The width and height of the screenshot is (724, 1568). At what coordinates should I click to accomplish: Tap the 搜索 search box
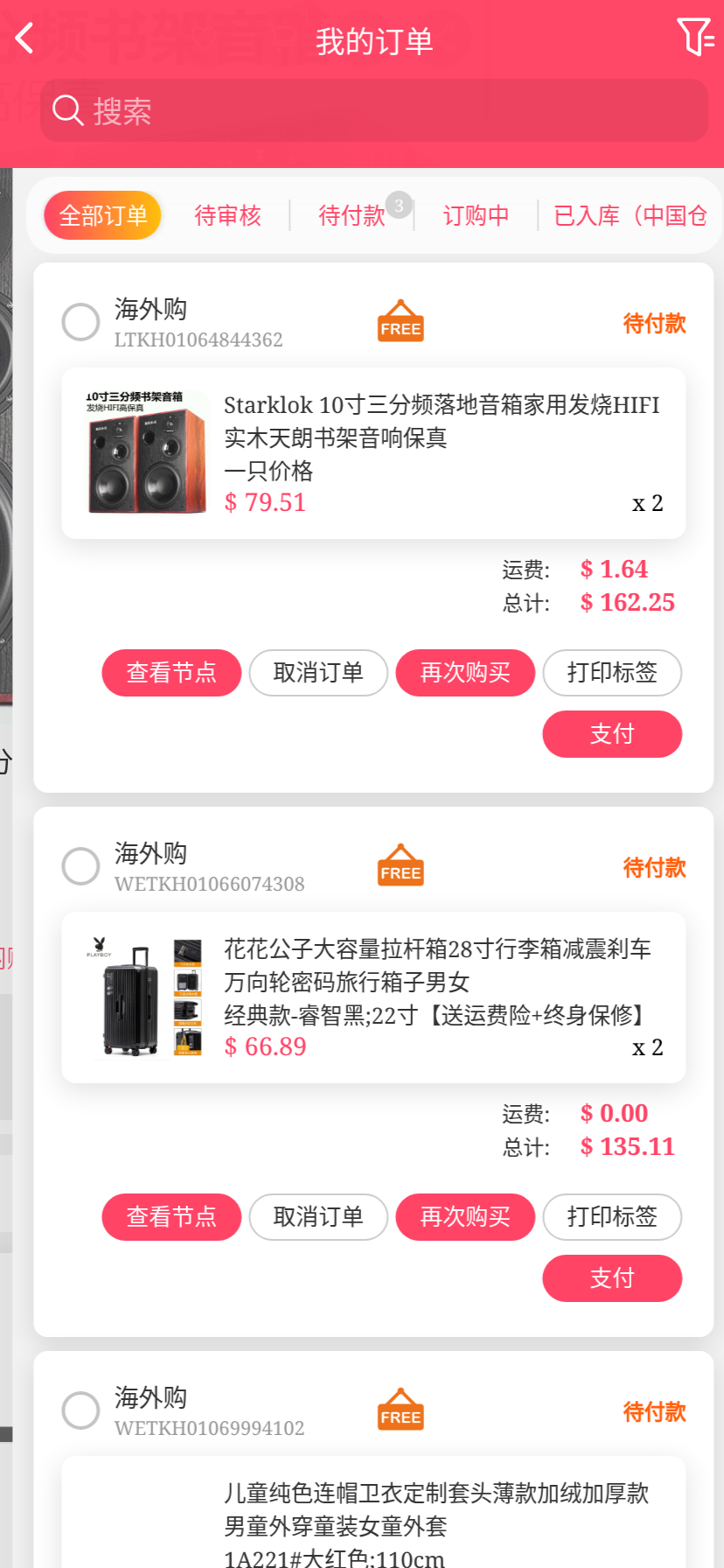coord(374,111)
